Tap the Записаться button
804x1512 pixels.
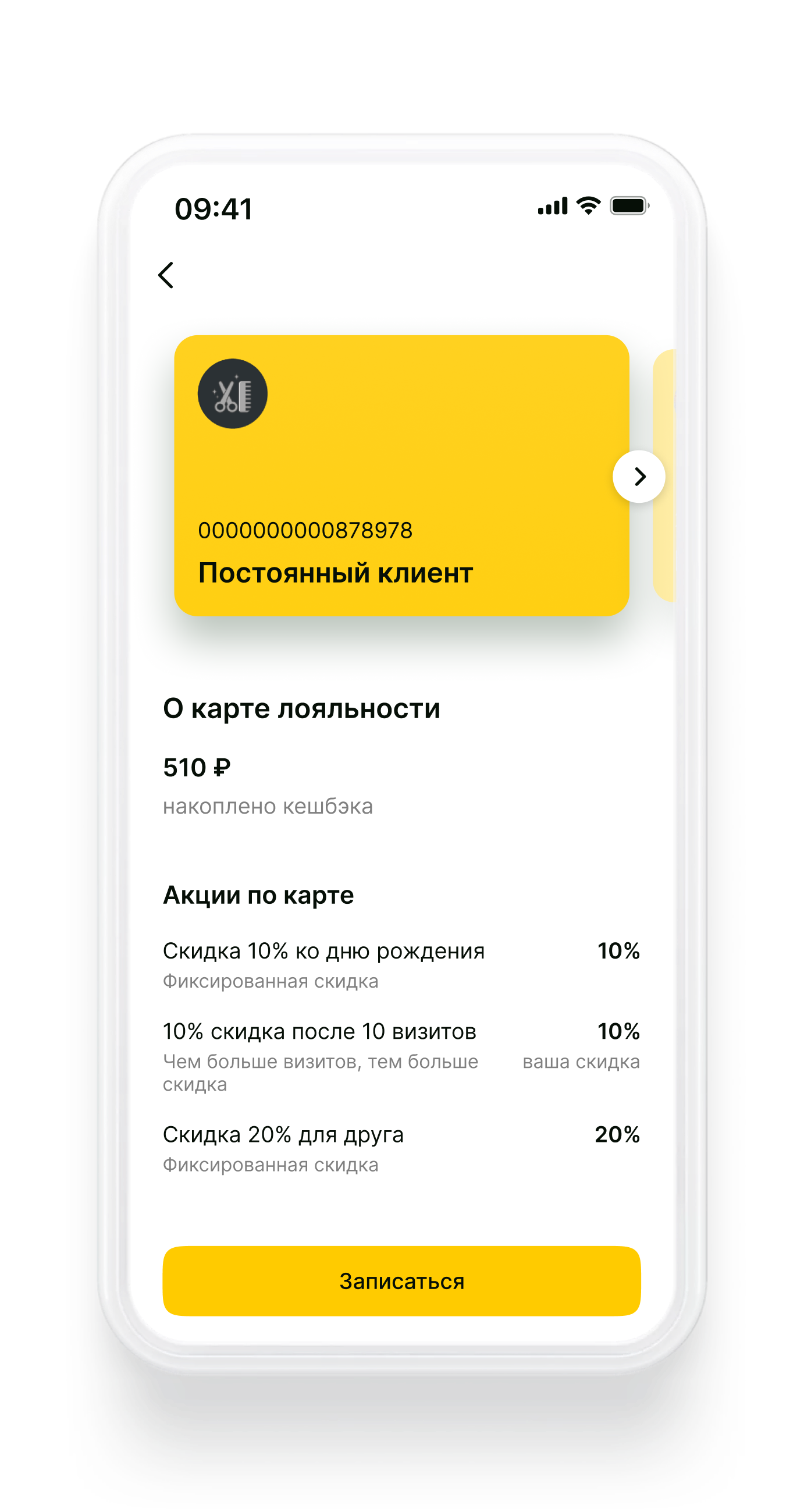pos(401,1281)
